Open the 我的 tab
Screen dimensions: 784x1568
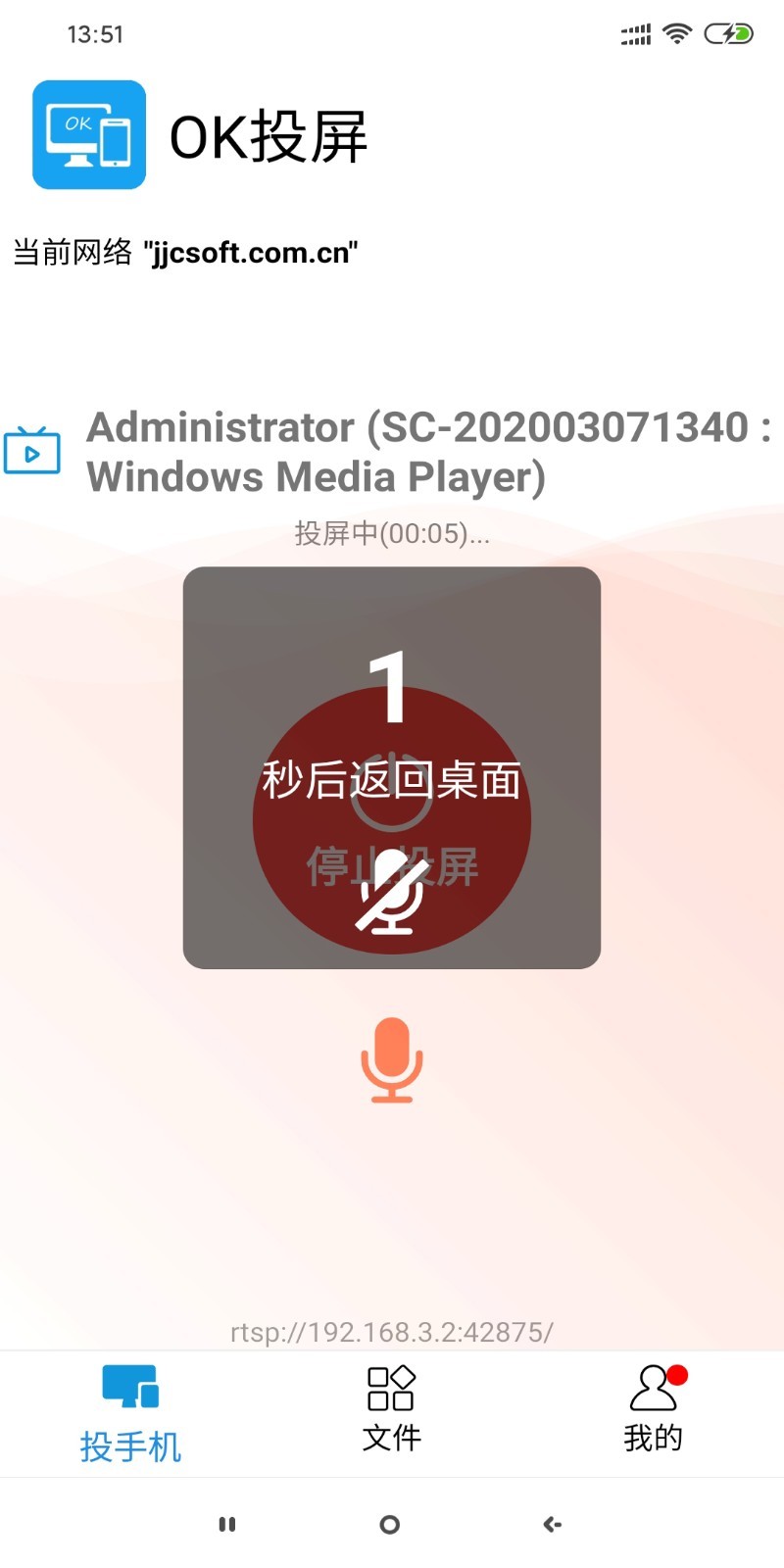(x=654, y=1409)
